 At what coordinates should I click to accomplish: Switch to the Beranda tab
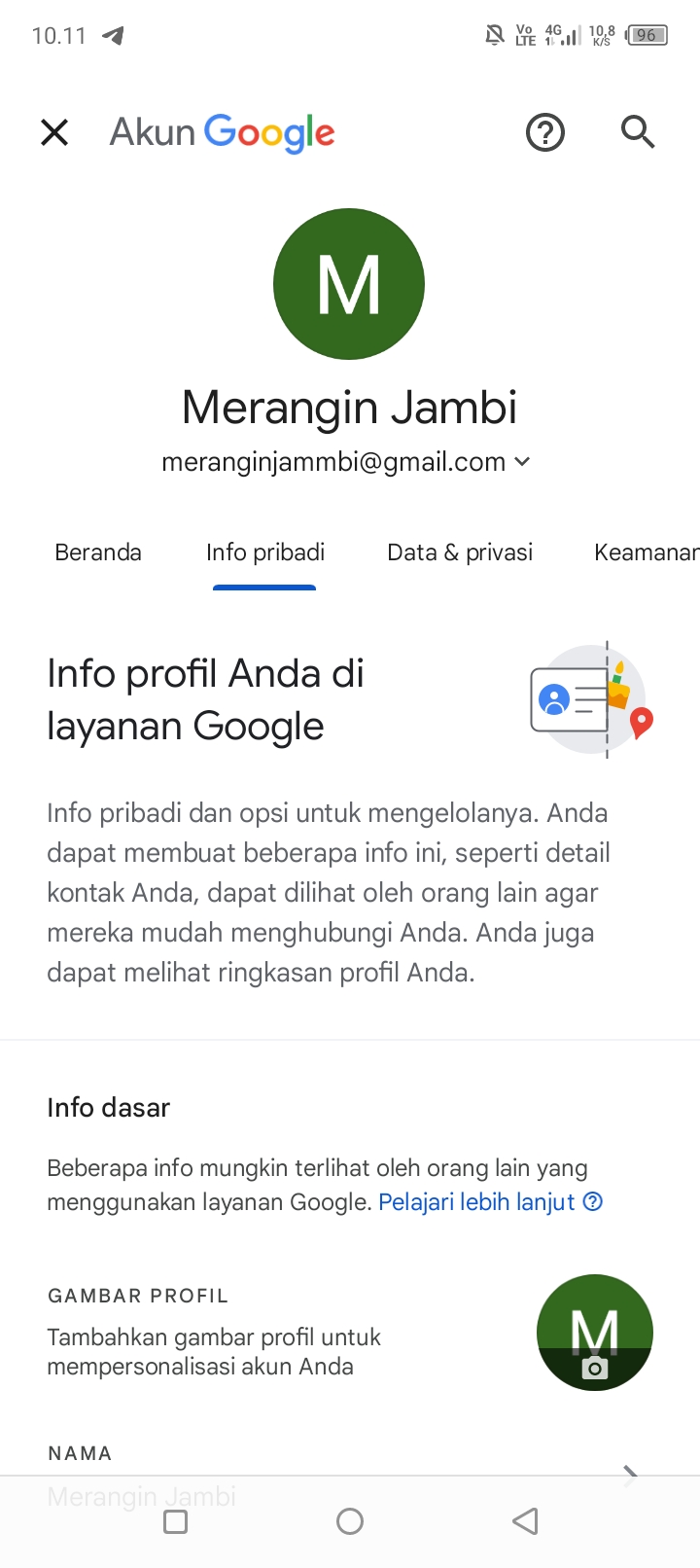click(98, 552)
